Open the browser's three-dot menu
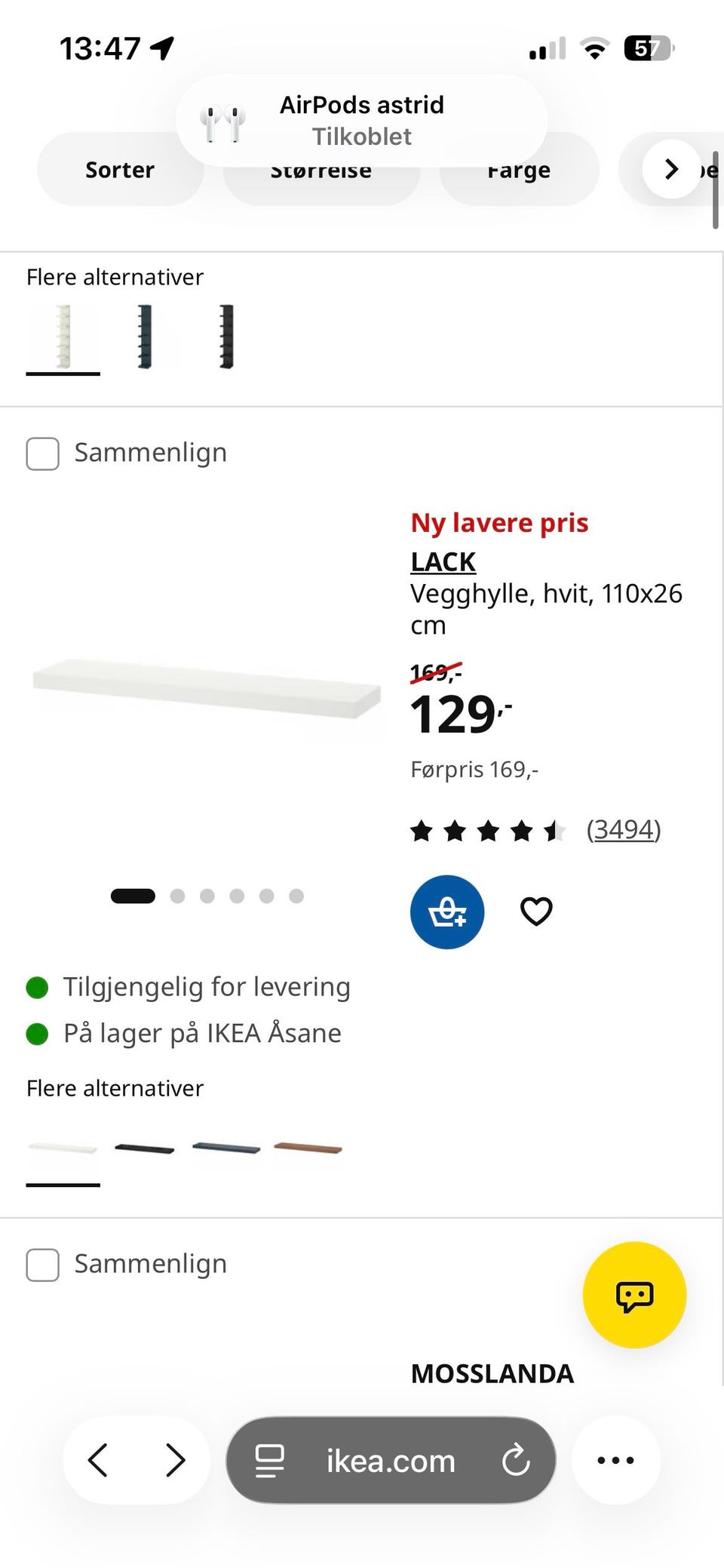 coord(615,1460)
